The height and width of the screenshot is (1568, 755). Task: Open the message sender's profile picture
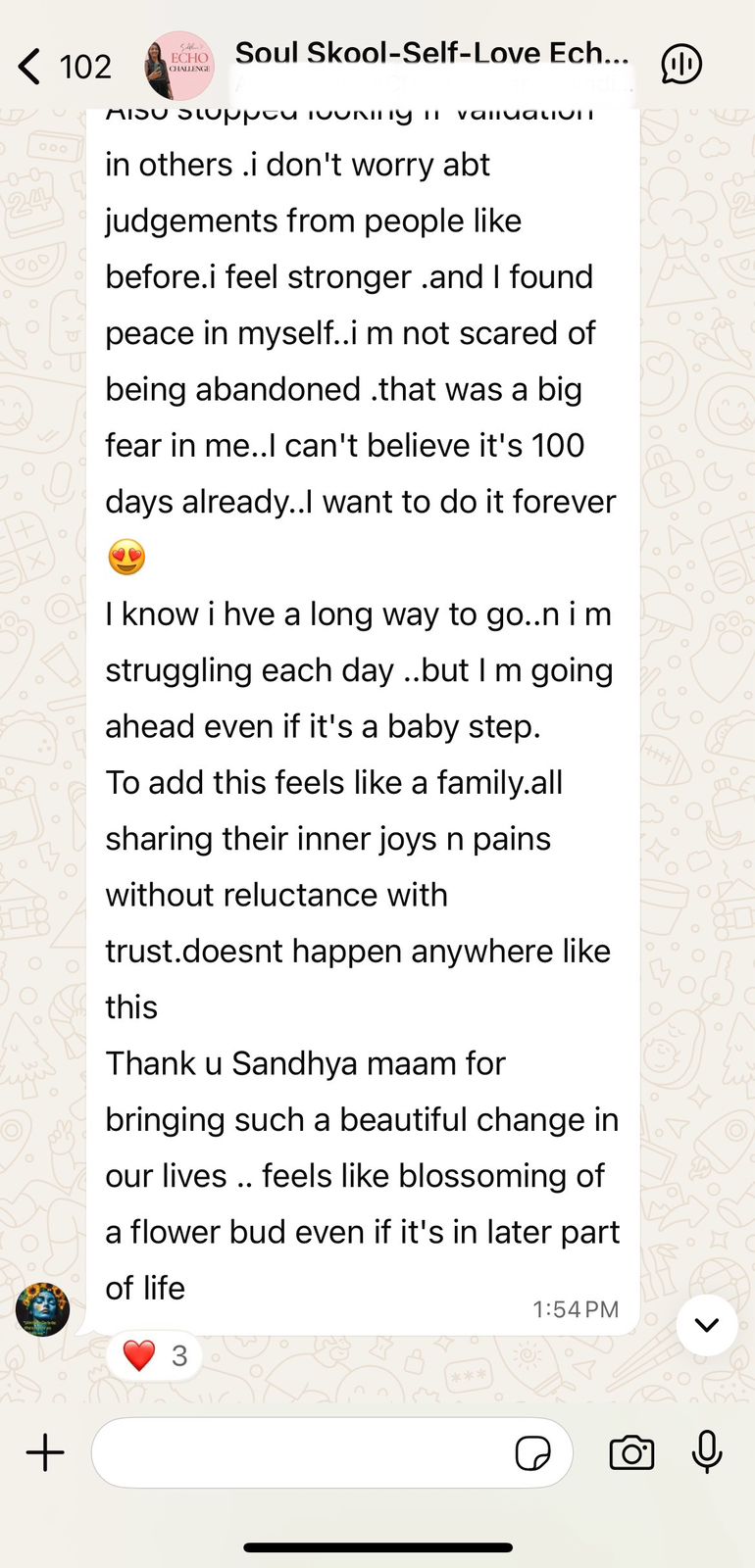point(42,1309)
